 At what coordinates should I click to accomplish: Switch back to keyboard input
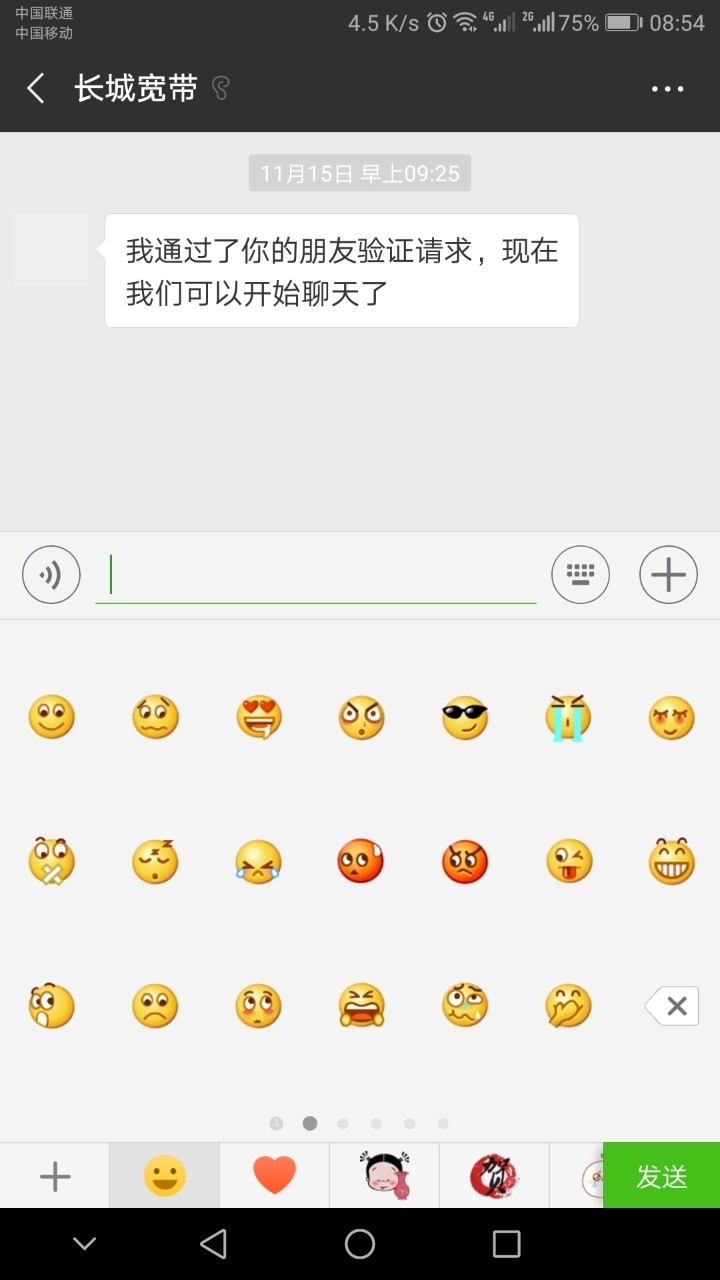pos(580,575)
